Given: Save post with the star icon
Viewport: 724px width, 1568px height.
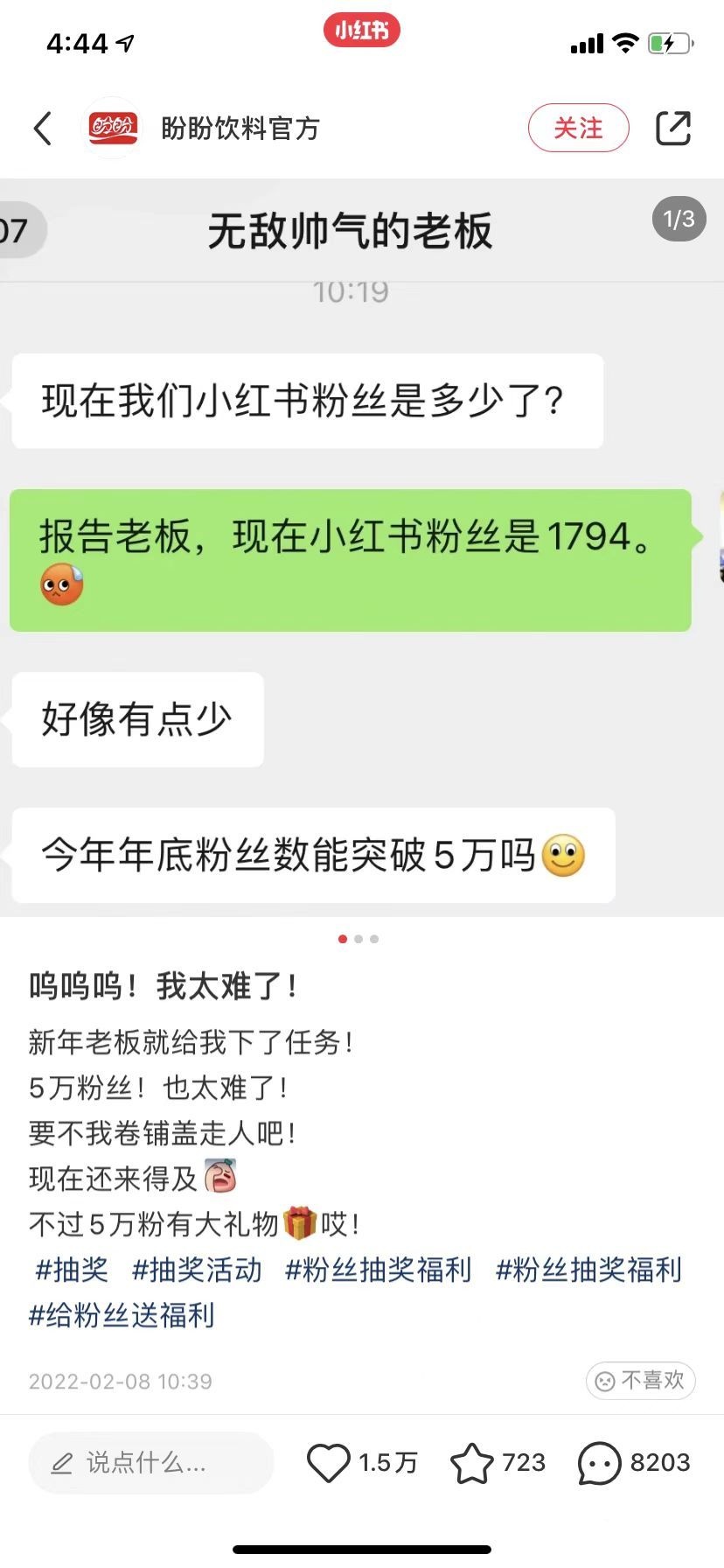Looking at the screenshot, I should 471,1462.
